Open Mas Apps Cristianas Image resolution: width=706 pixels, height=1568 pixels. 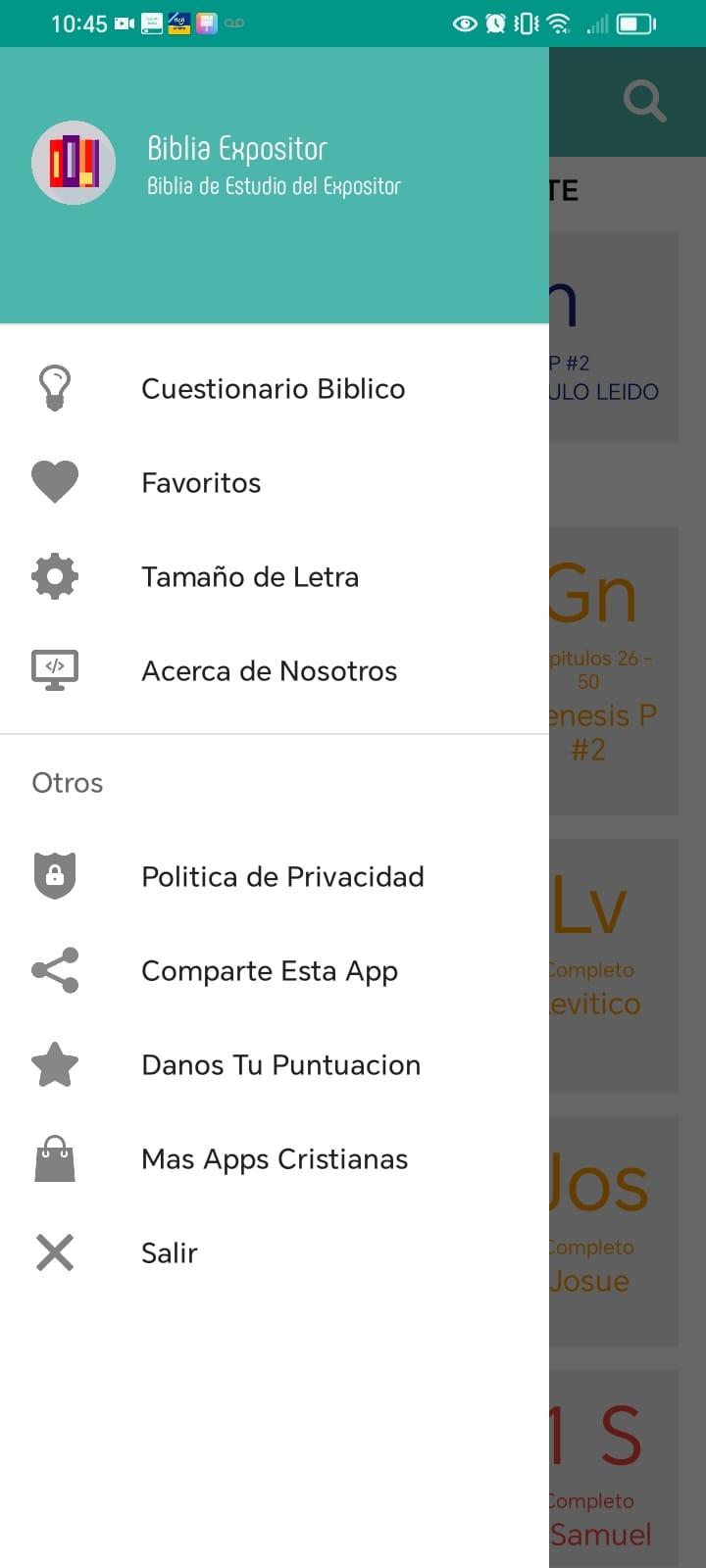[x=275, y=1159]
